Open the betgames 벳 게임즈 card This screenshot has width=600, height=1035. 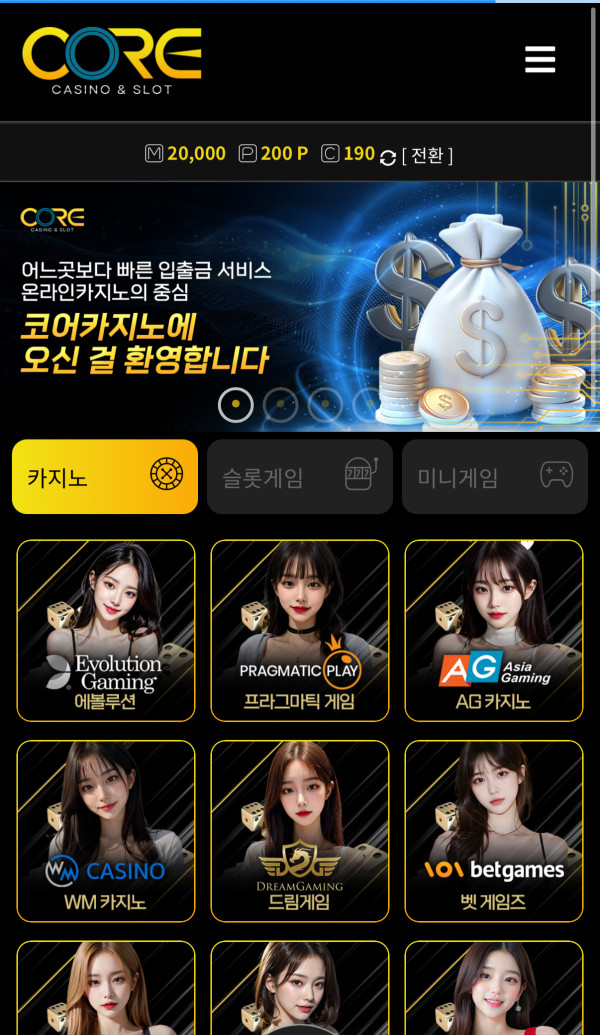pos(494,830)
